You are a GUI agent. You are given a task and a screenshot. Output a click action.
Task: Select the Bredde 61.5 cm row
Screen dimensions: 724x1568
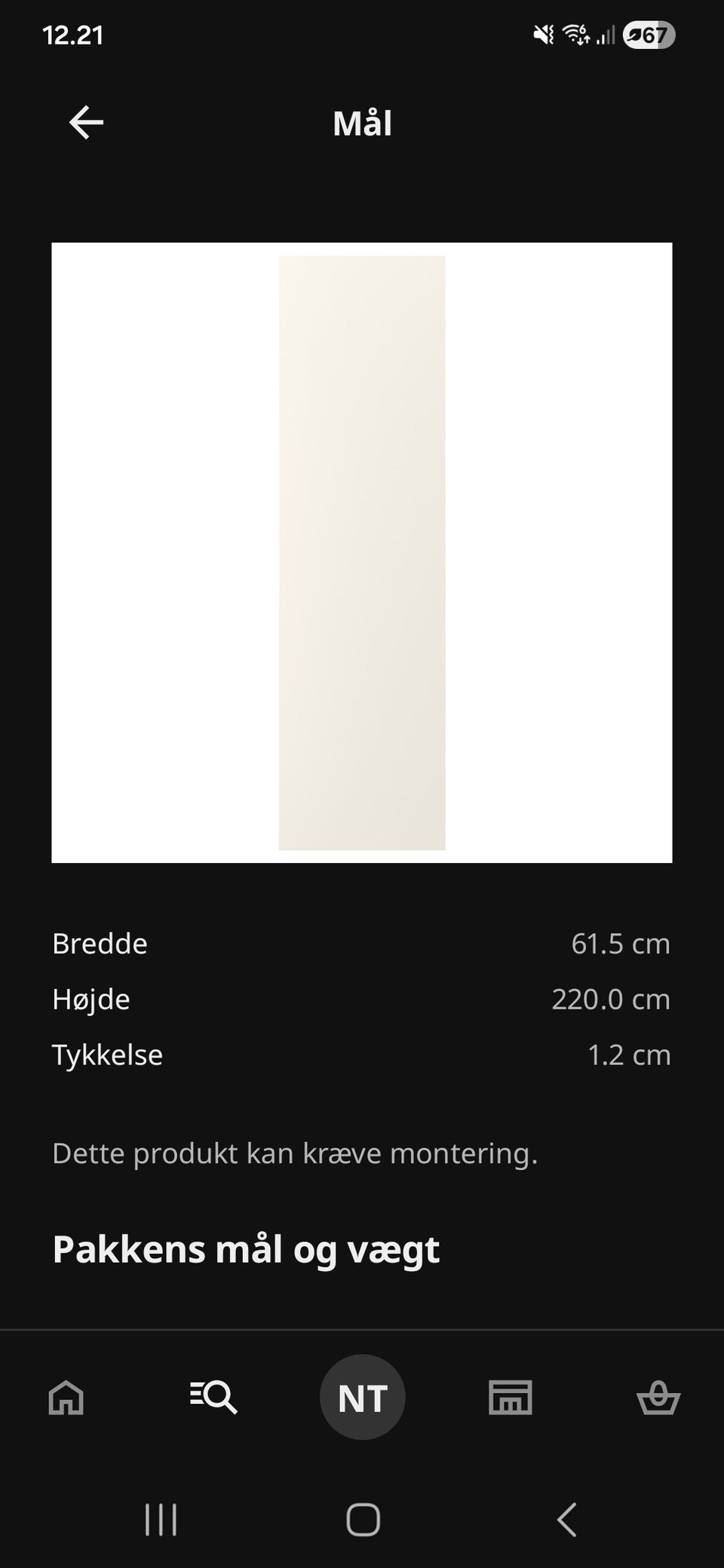coord(362,943)
